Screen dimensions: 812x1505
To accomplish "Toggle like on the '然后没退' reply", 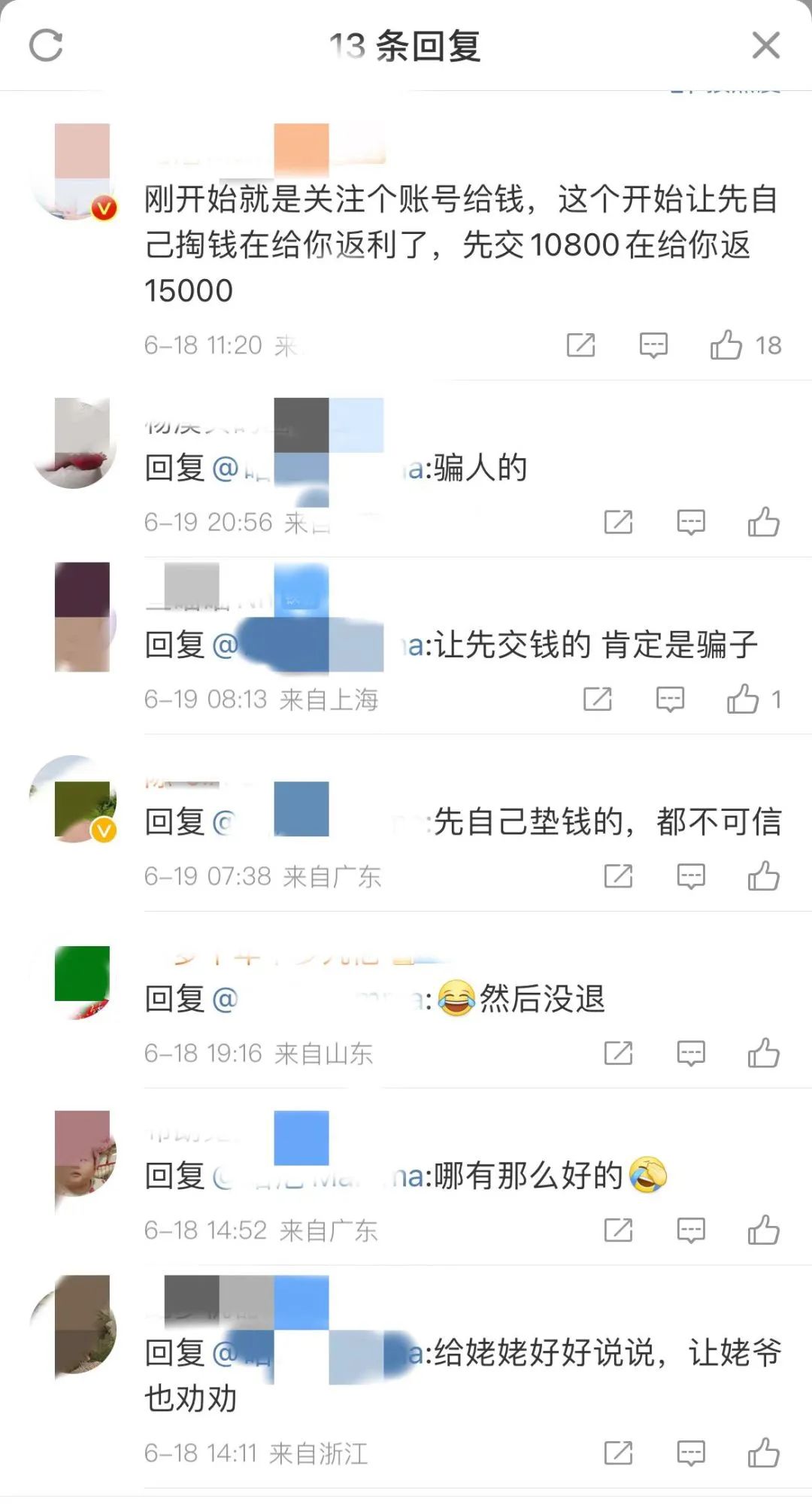I will coord(765,1052).
